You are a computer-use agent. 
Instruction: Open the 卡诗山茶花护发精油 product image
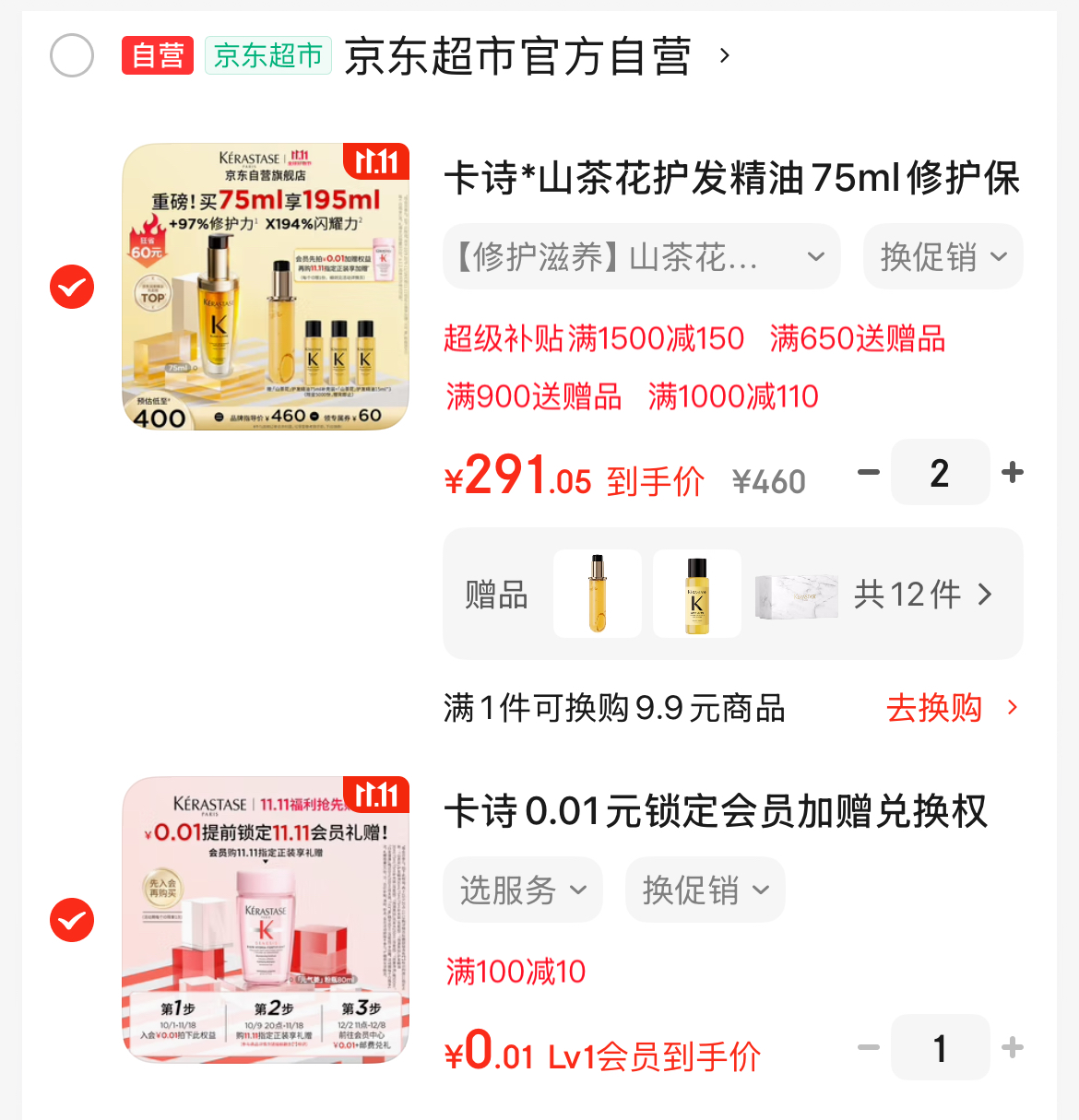pos(266,287)
